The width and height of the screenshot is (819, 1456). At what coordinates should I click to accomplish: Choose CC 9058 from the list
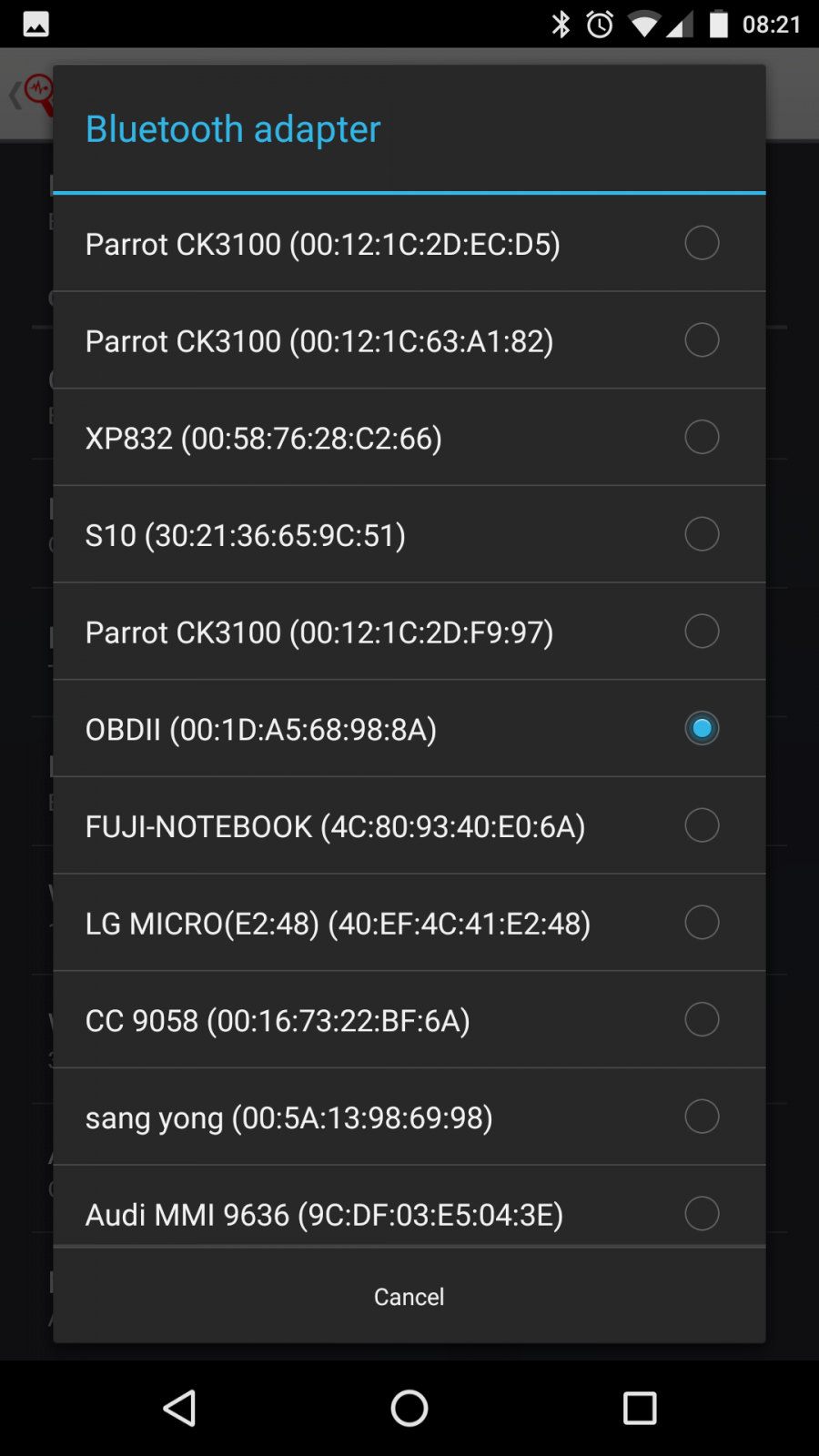409,1020
